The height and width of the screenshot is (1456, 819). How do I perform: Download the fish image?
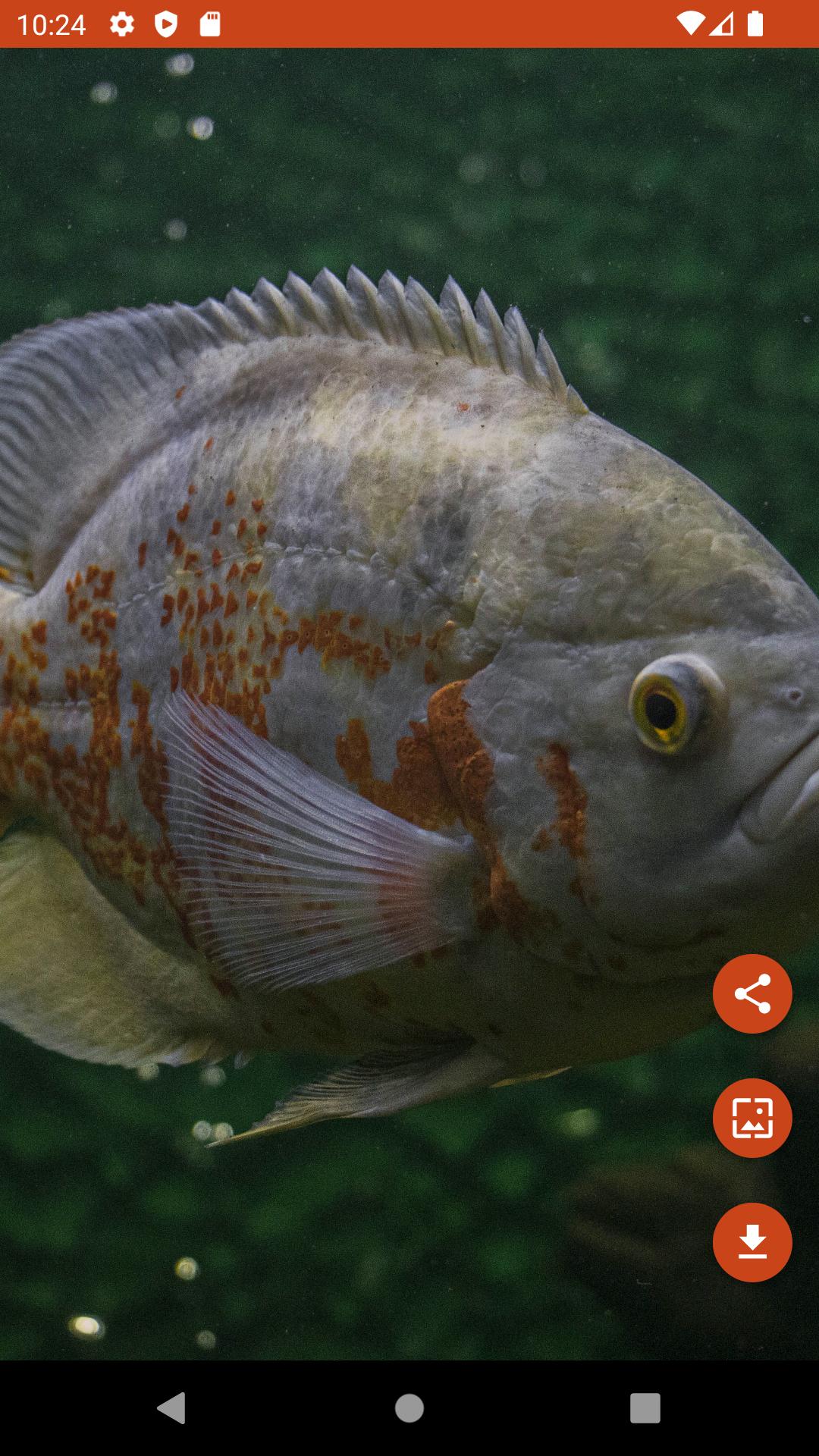click(x=752, y=1242)
